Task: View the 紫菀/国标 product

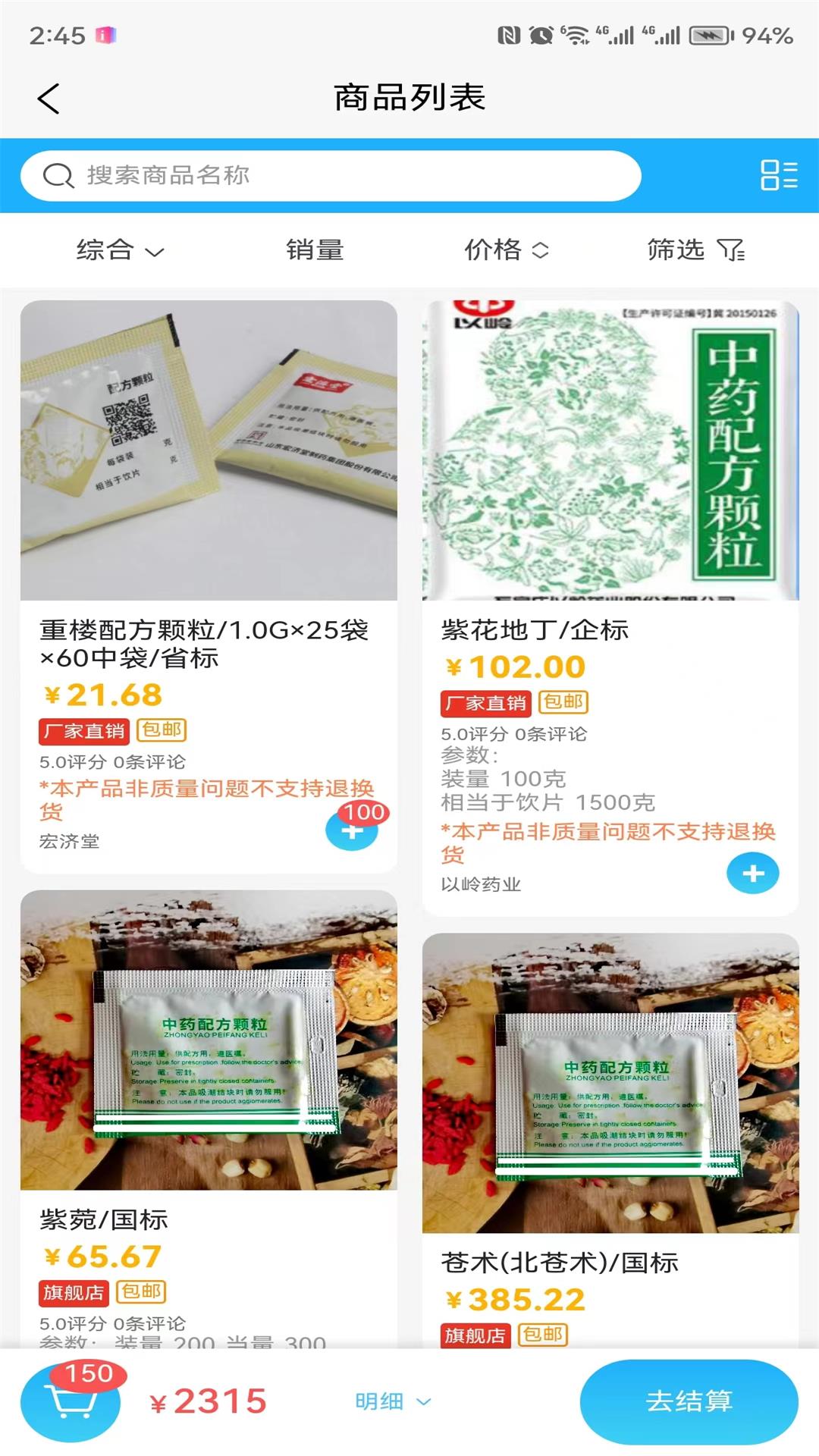Action: tap(209, 1119)
